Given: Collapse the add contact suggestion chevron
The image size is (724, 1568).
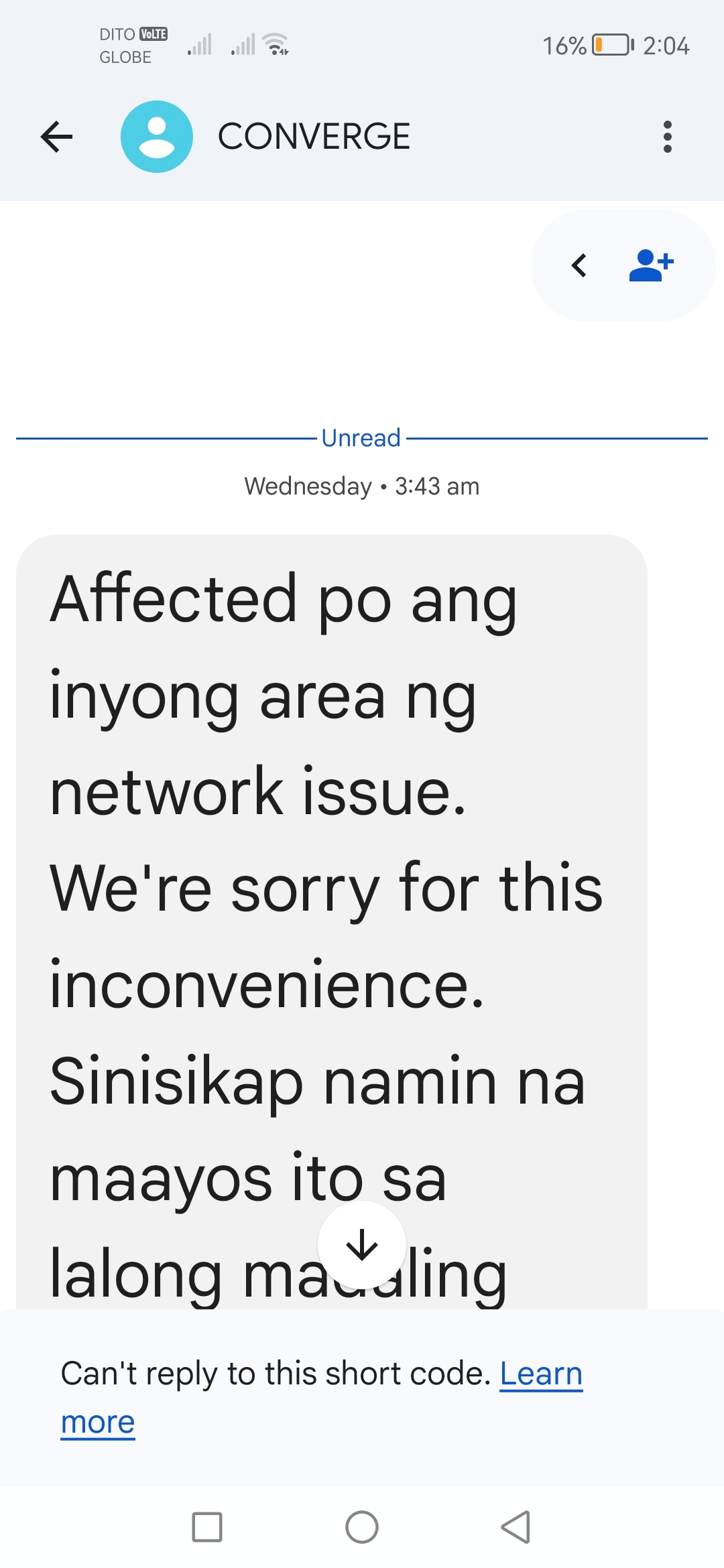Looking at the screenshot, I should (x=579, y=265).
